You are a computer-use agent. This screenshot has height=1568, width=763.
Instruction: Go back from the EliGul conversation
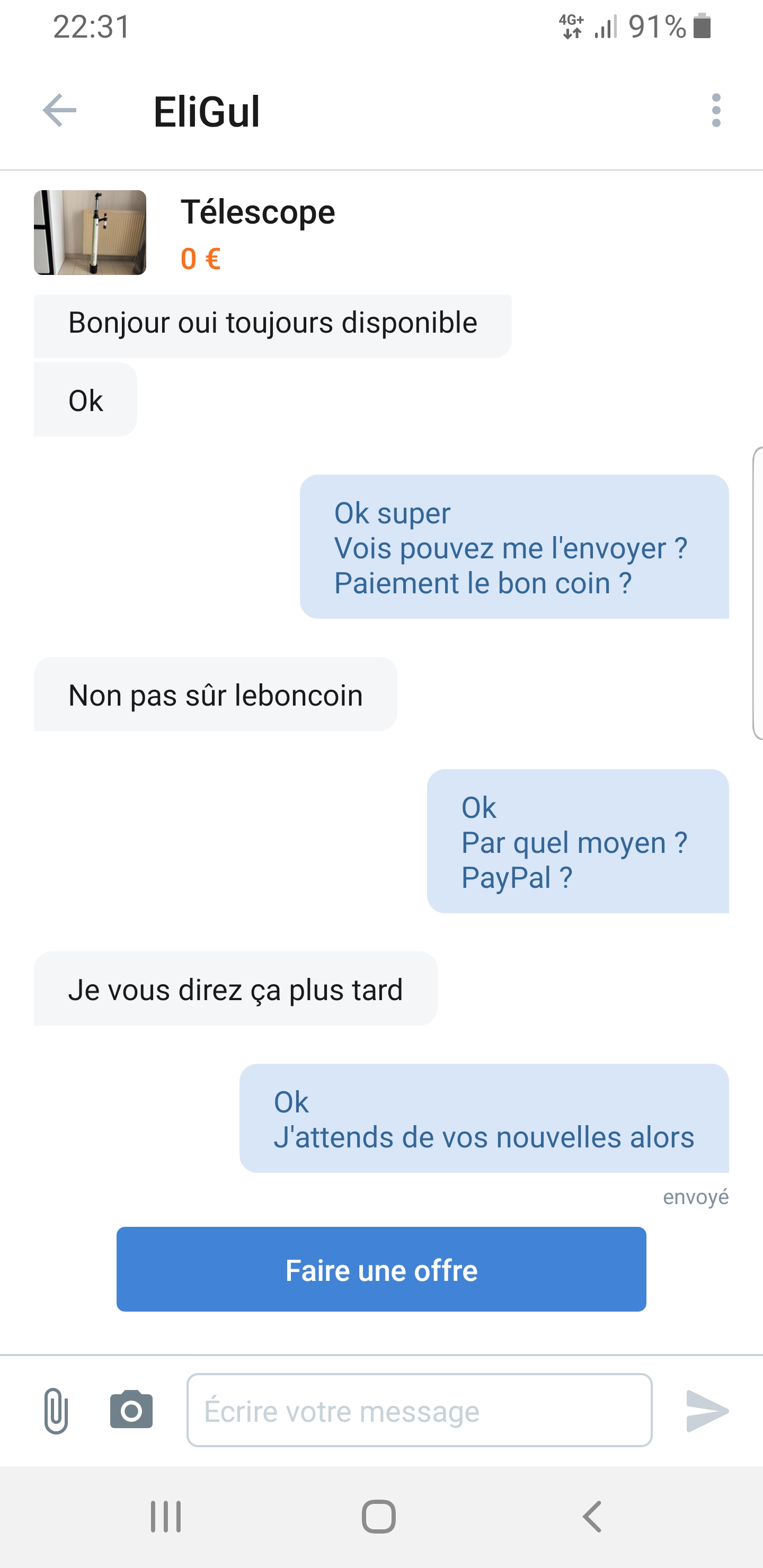click(x=60, y=111)
